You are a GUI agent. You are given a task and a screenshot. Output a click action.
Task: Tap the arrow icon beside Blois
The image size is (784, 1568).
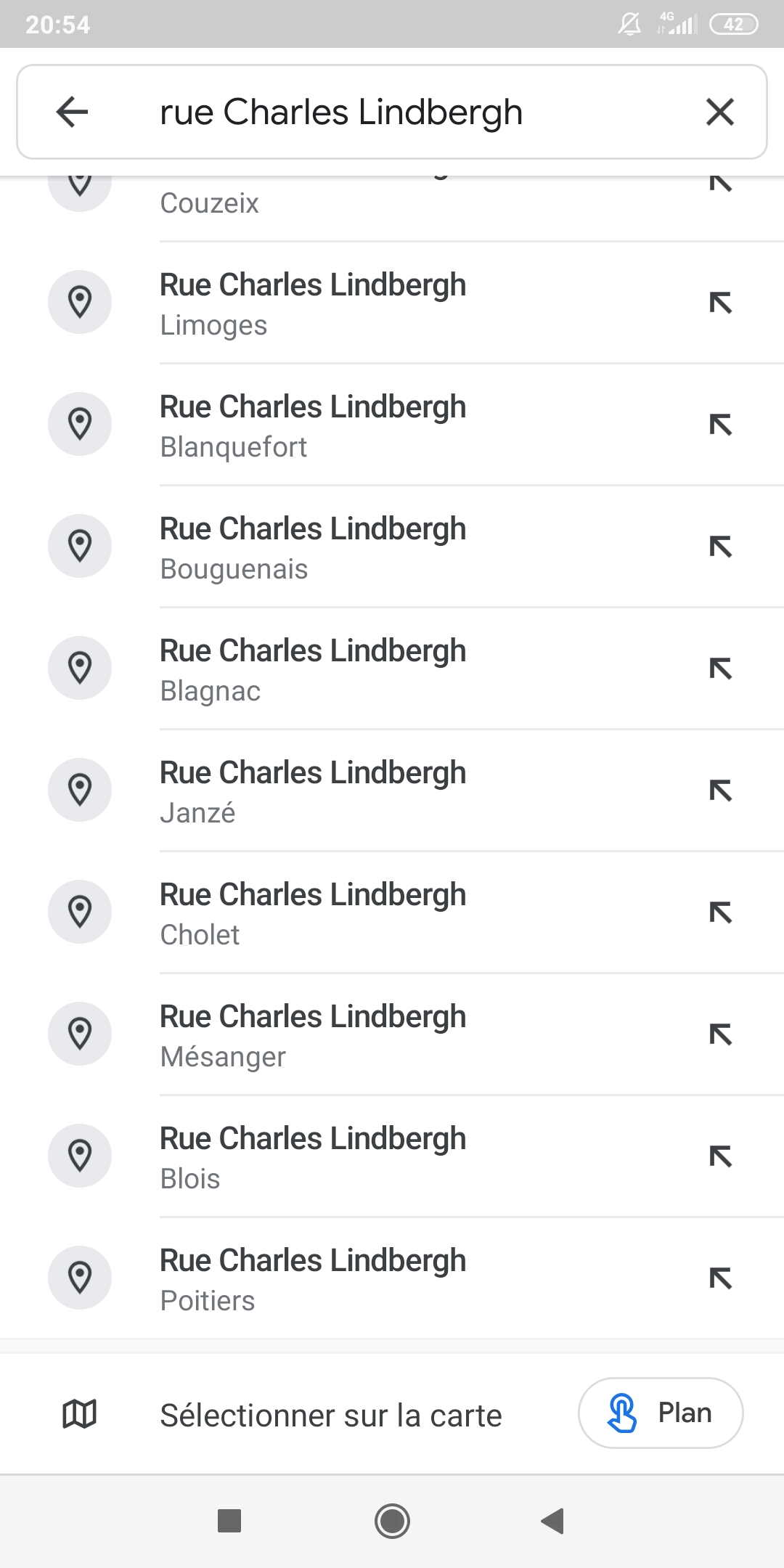720,1156
